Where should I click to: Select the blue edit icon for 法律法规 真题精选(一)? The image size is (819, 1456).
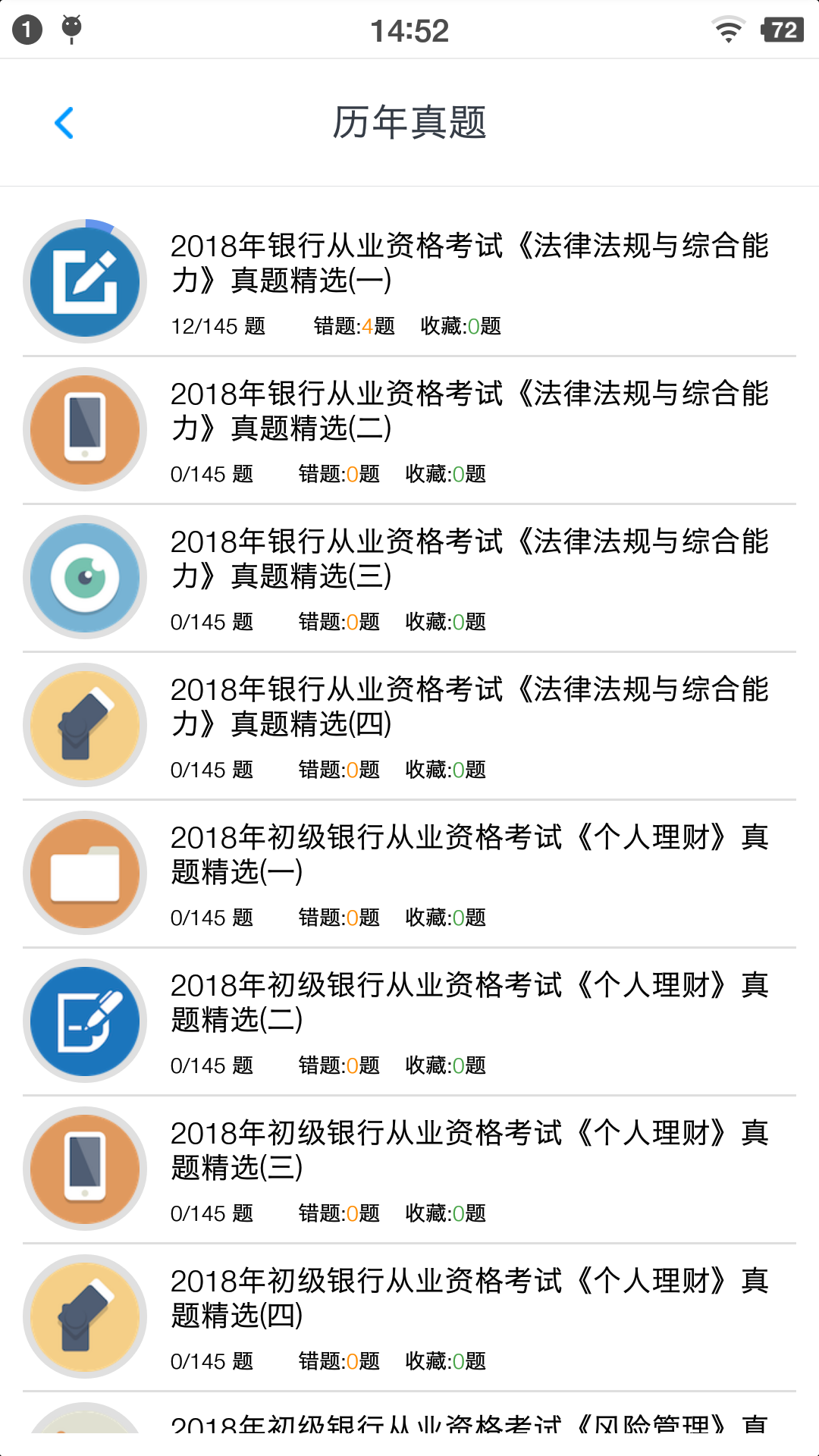point(85,281)
